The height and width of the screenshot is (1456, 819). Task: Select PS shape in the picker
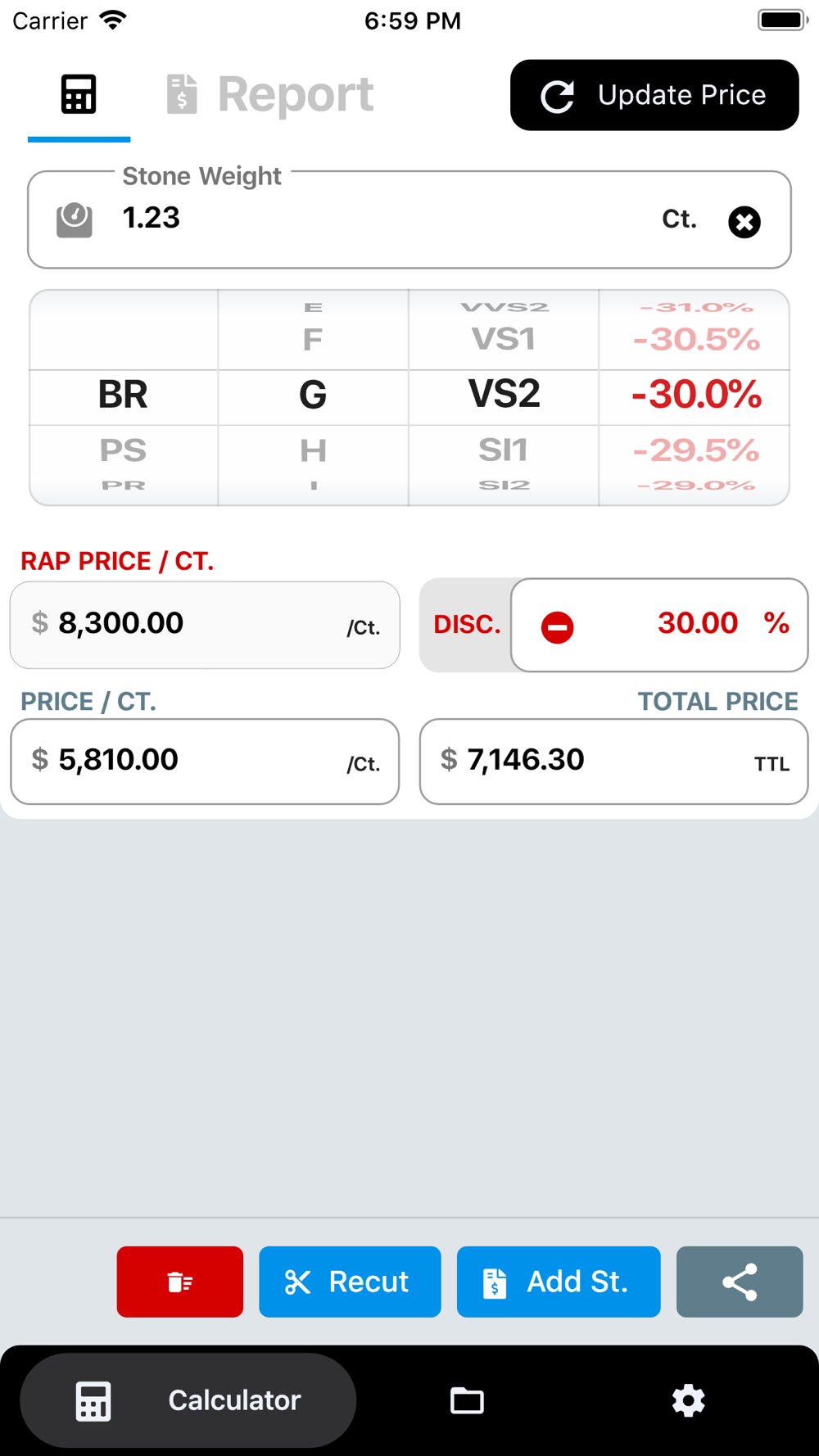click(123, 450)
